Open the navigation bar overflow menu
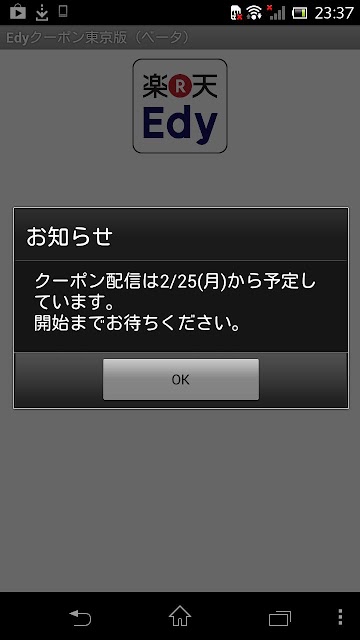The width and height of the screenshot is (360, 640). pyautogui.click(x=340, y=617)
